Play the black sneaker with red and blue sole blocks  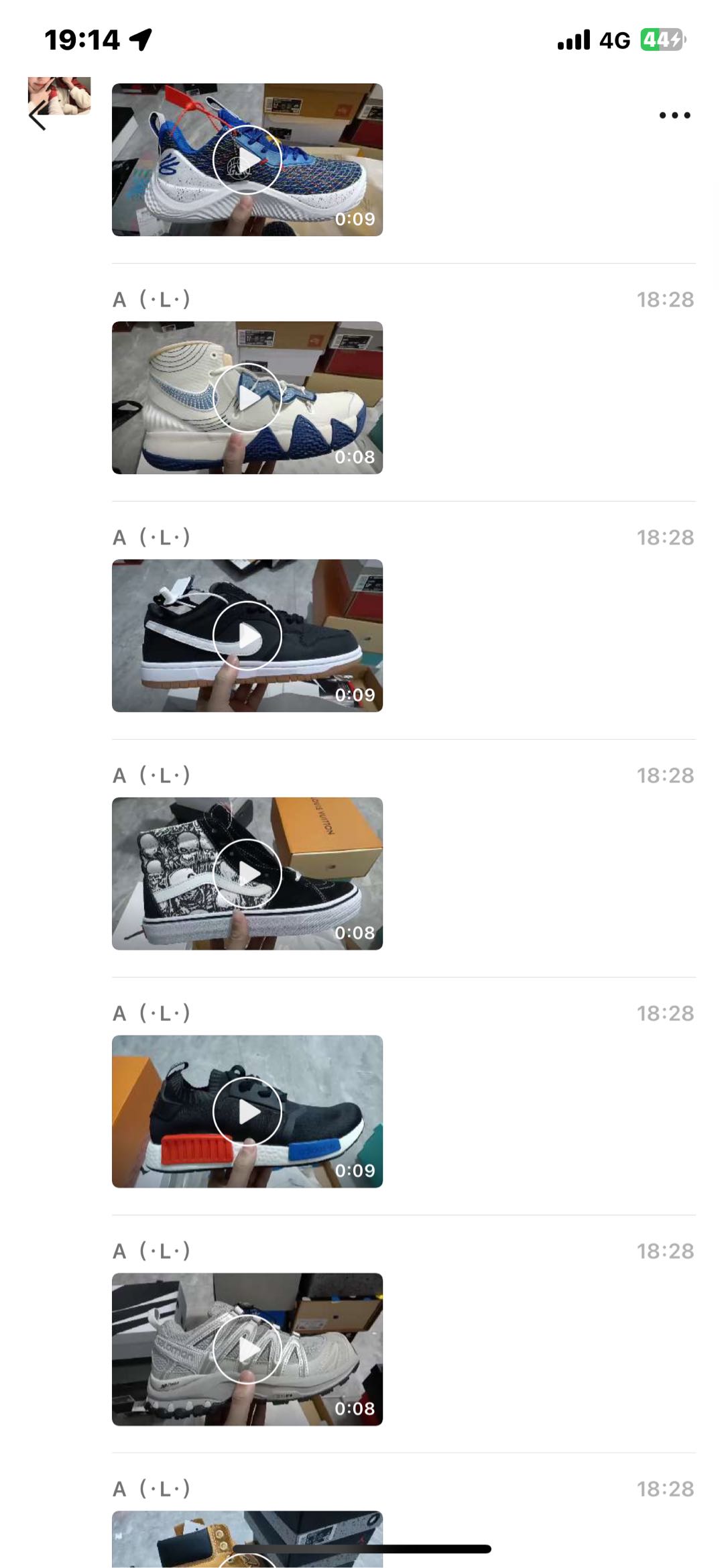pos(247,1111)
